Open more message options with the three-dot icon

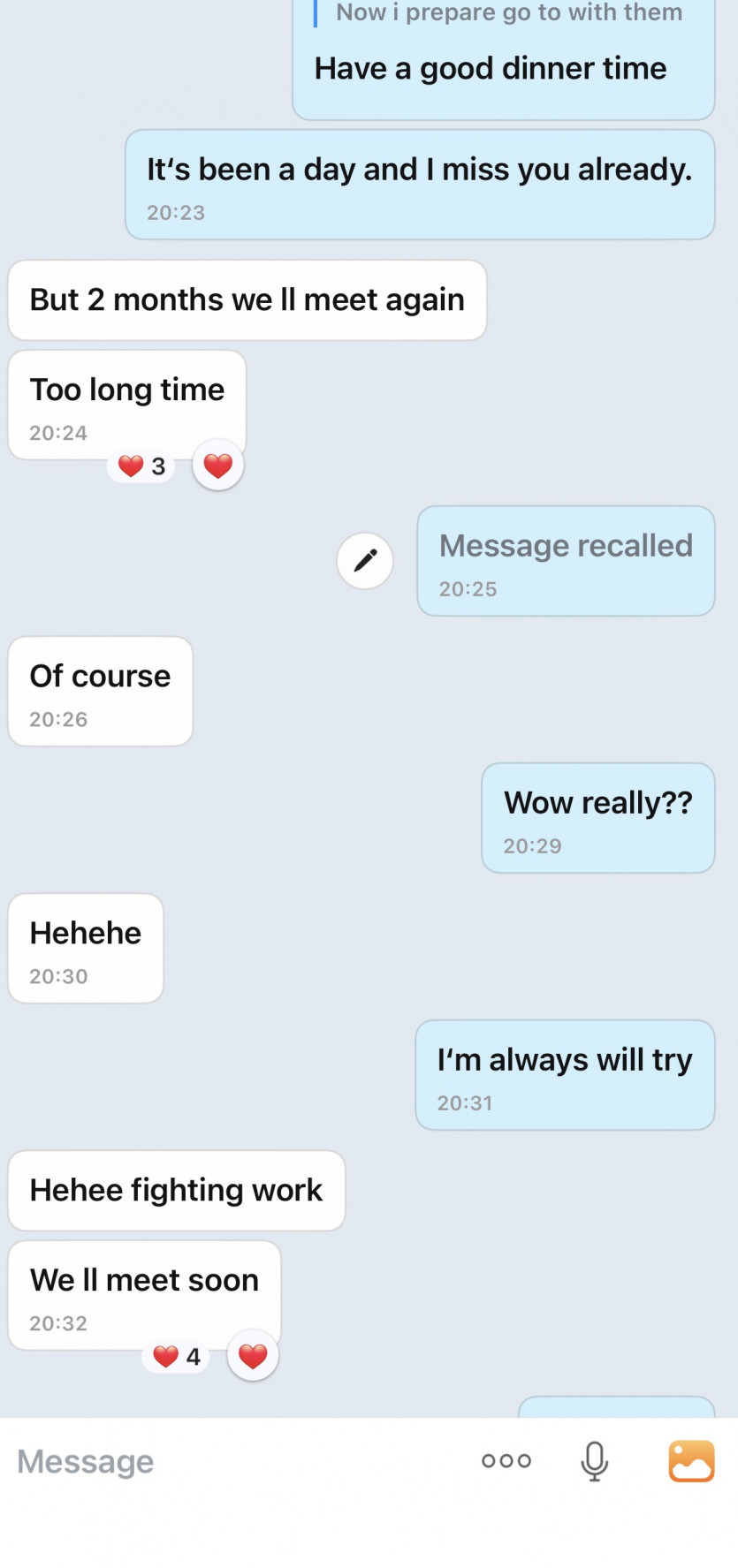506,1461
